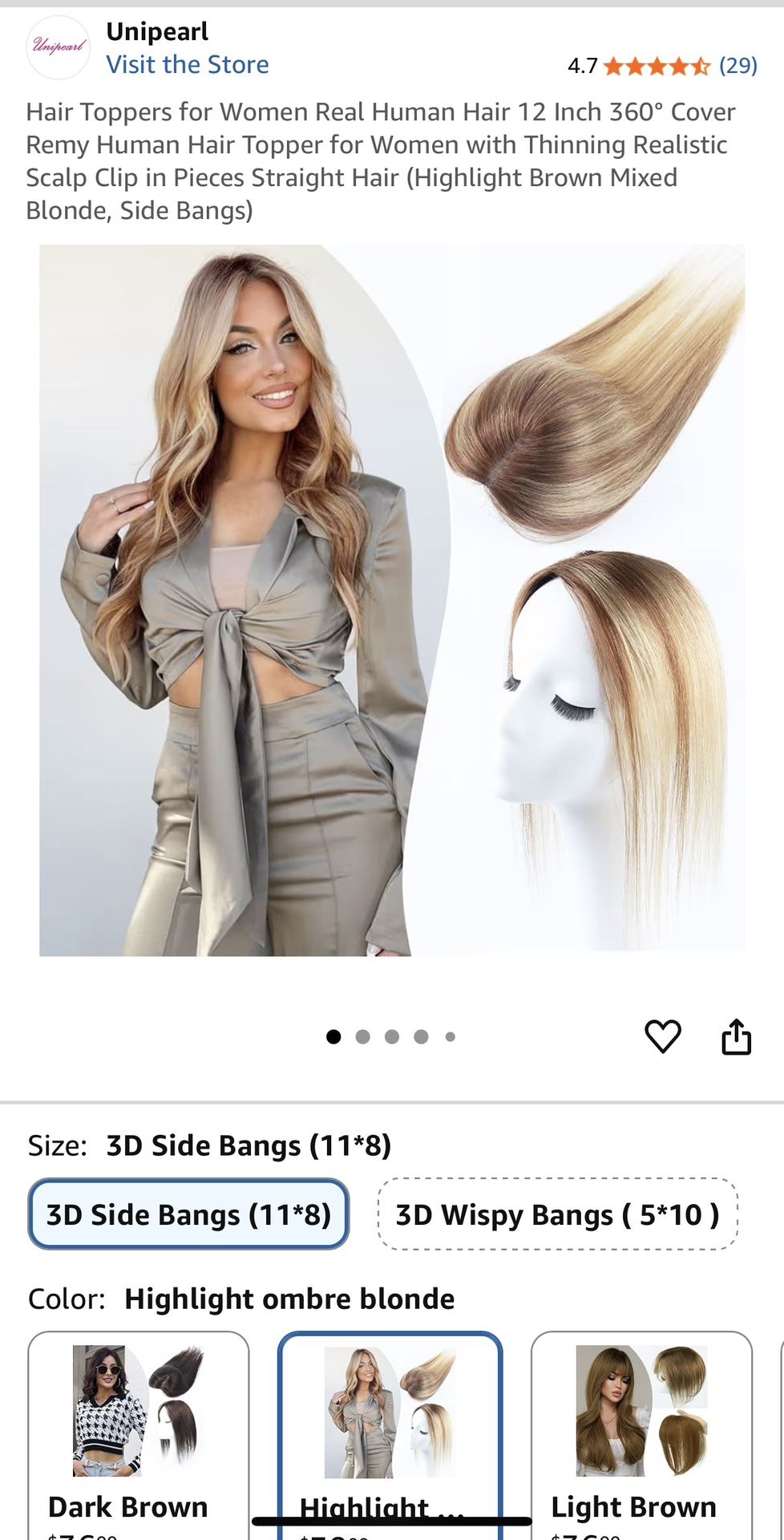784x1540 pixels.
Task: Select the 3D Side Bangs (11*8) size option
Action: coord(187,1215)
